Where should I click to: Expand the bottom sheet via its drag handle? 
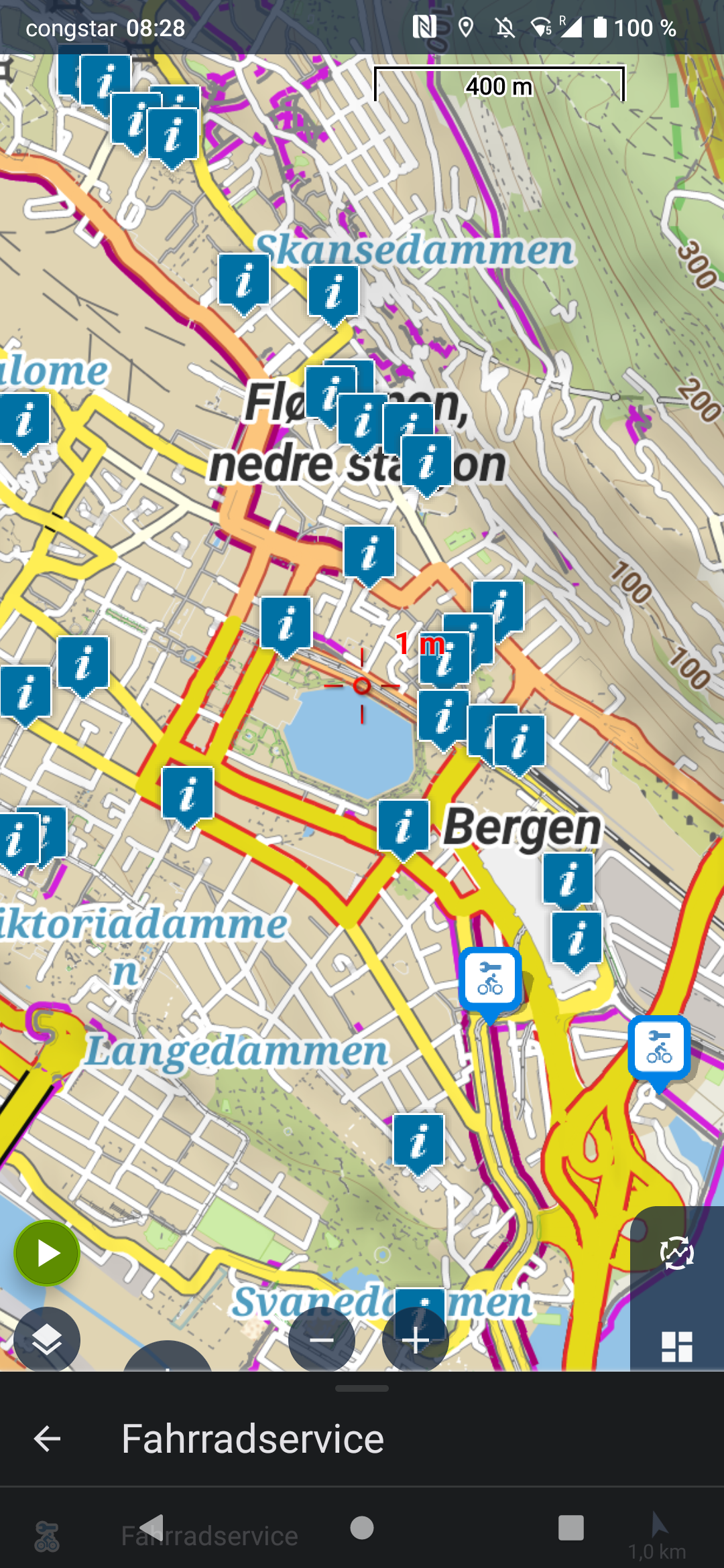click(362, 1388)
